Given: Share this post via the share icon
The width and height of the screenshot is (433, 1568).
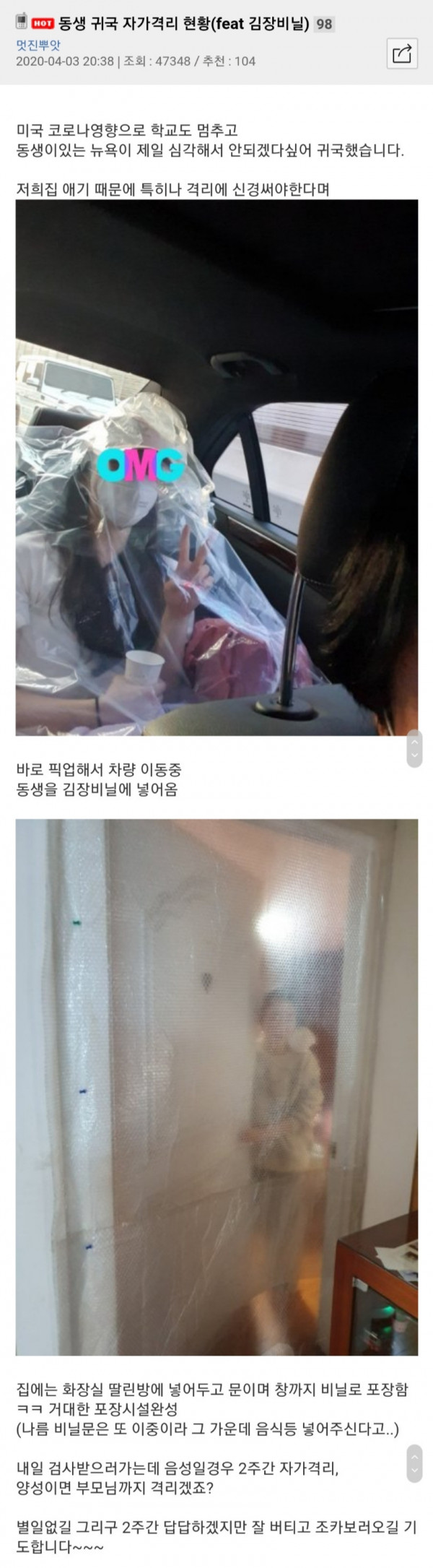Looking at the screenshot, I should [402, 53].
